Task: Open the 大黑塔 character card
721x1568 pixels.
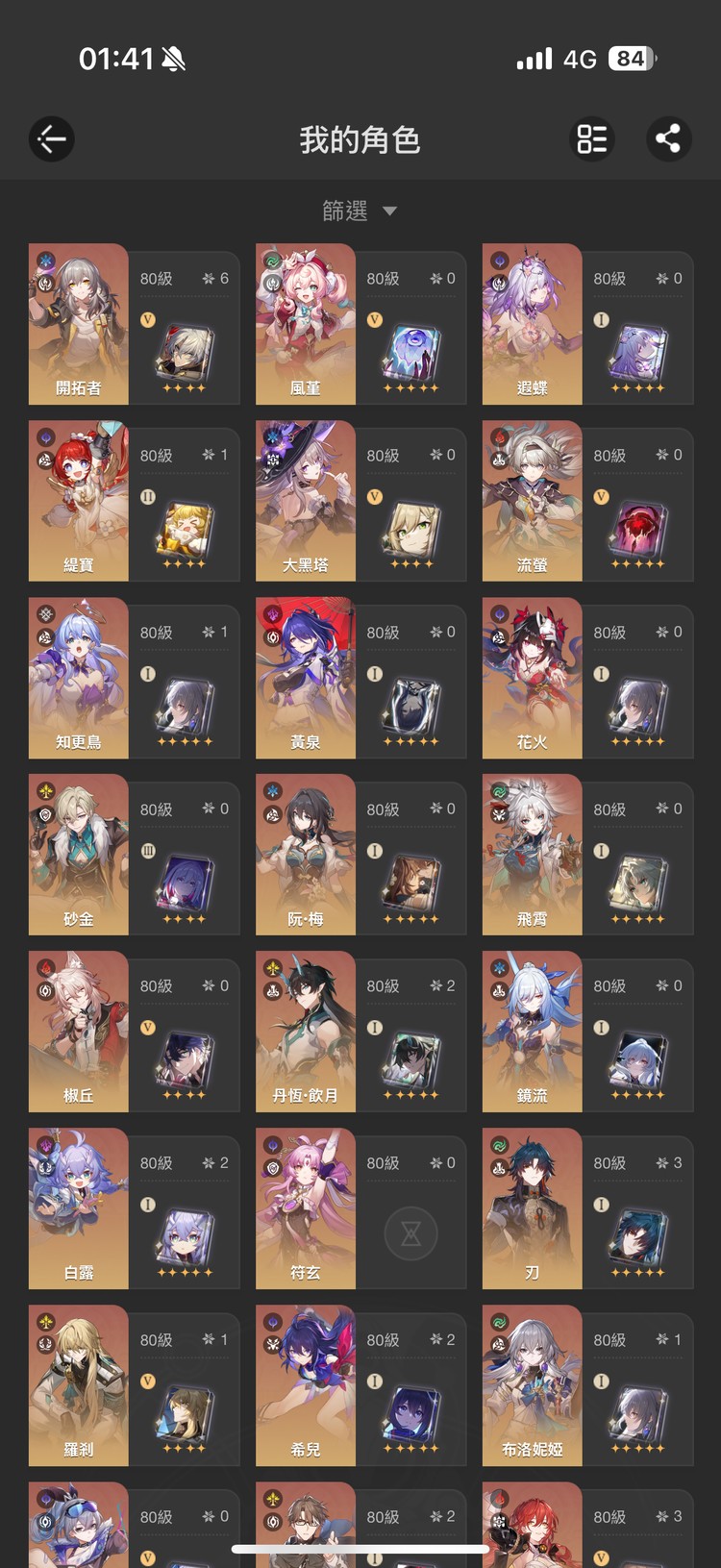Action: point(360,502)
